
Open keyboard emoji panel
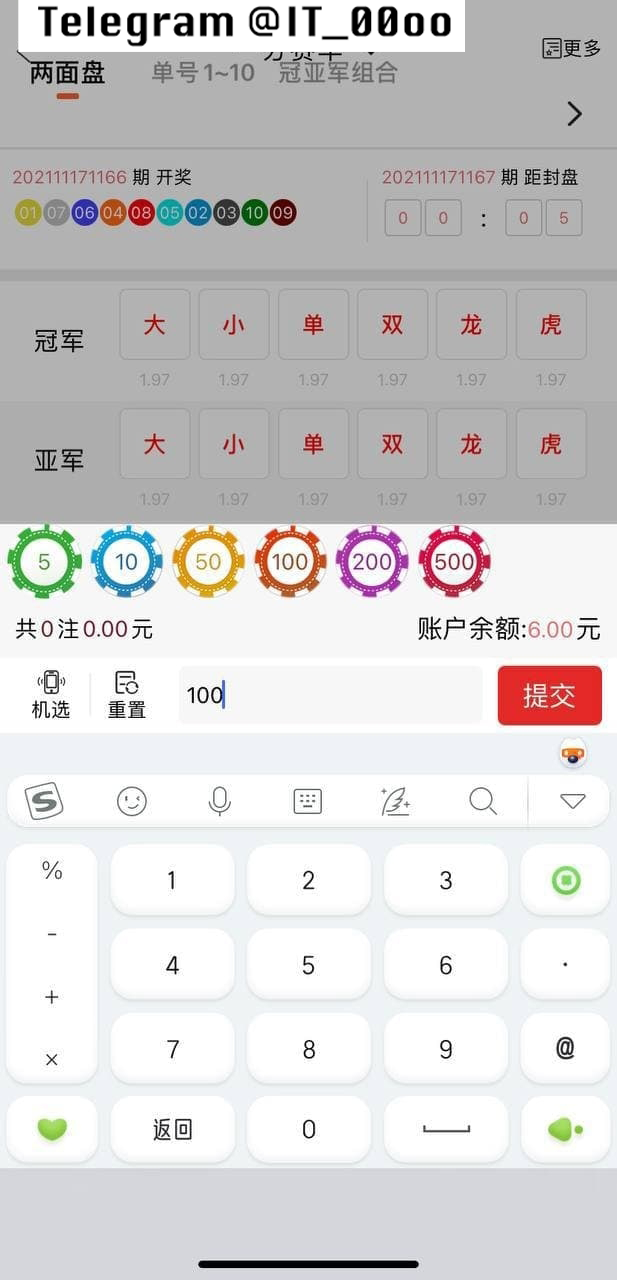pos(132,801)
